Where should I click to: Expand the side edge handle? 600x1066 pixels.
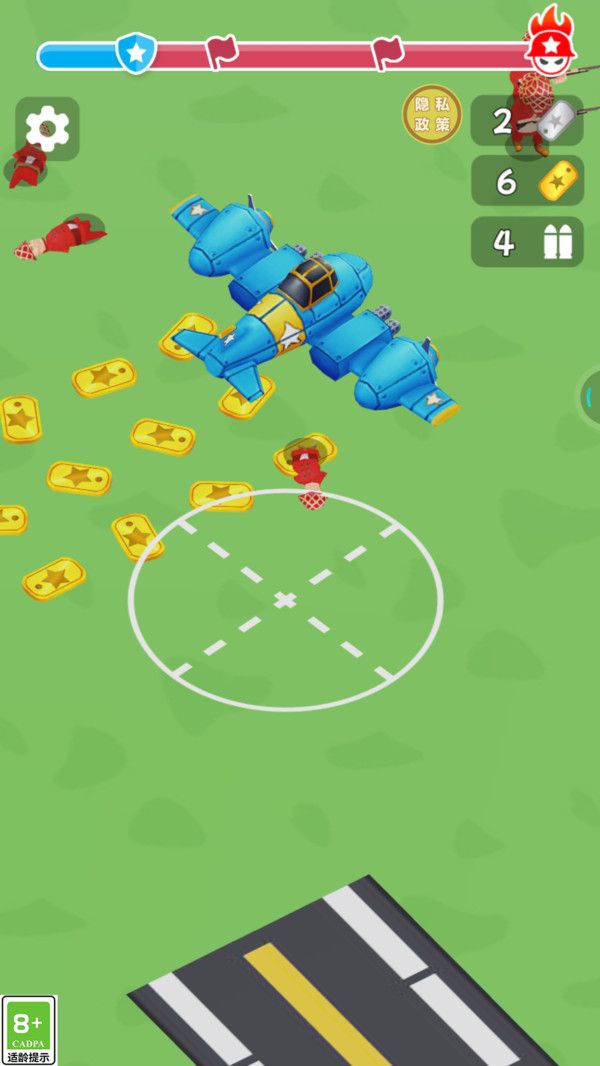(590, 397)
